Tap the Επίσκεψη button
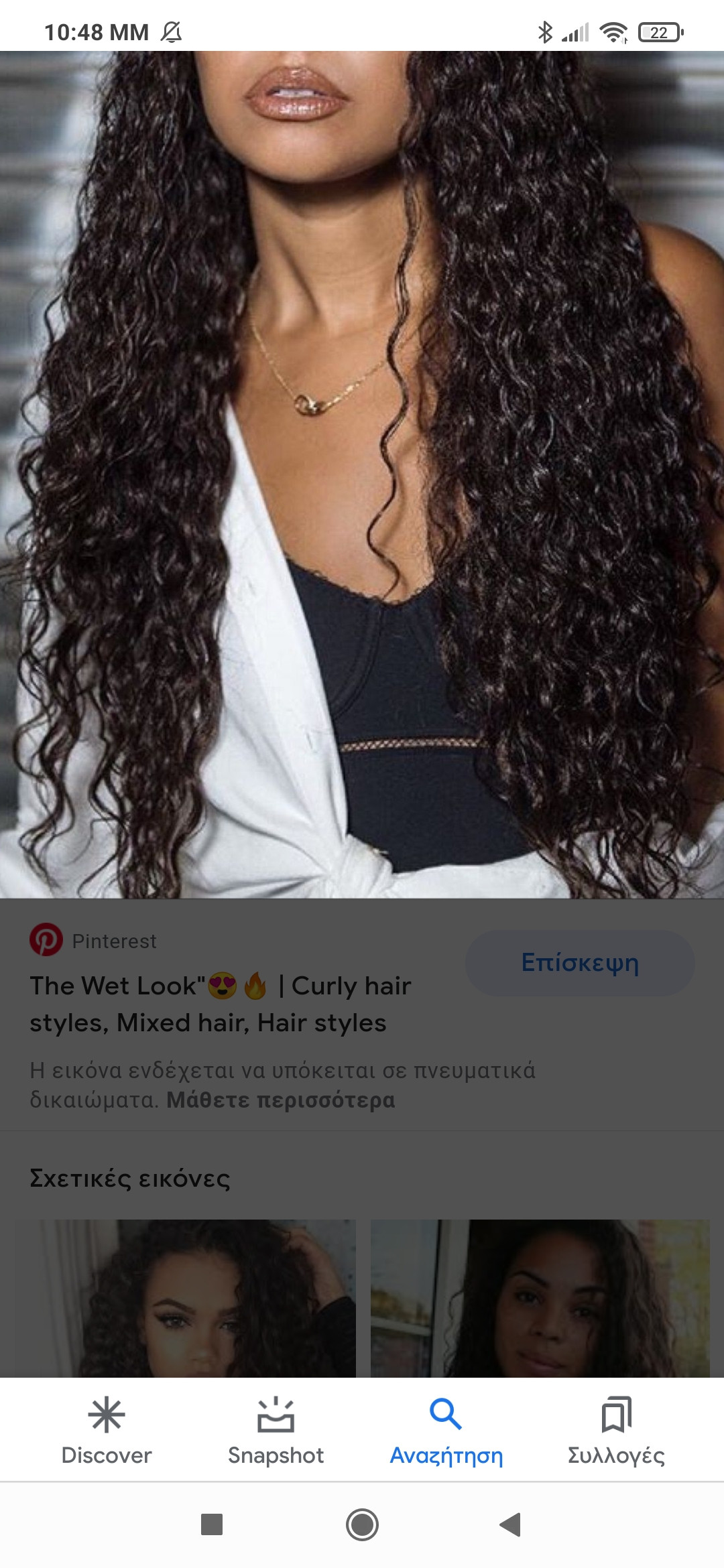Viewport: 724px width, 1568px height. click(580, 963)
